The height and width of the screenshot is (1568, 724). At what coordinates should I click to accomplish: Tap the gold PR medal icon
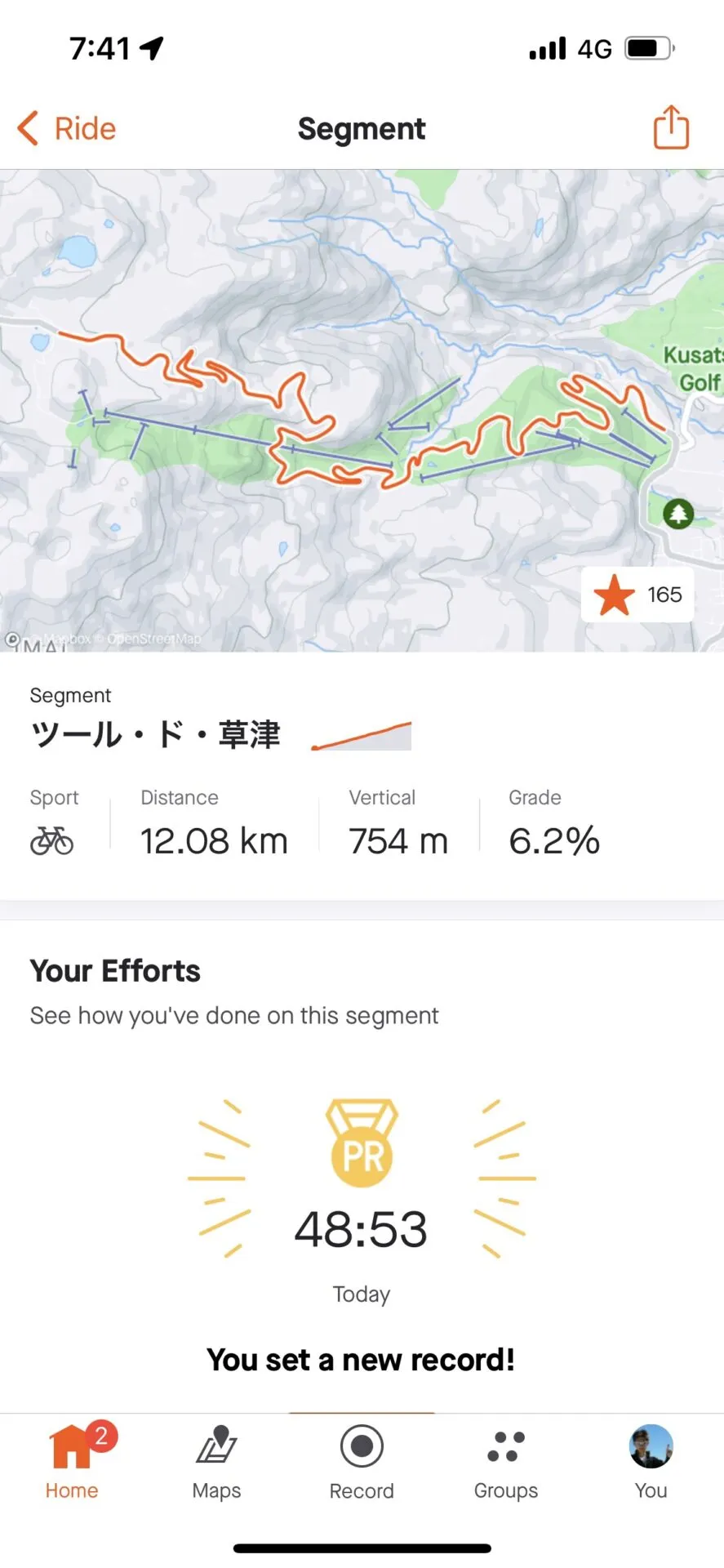click(362, 1143)
